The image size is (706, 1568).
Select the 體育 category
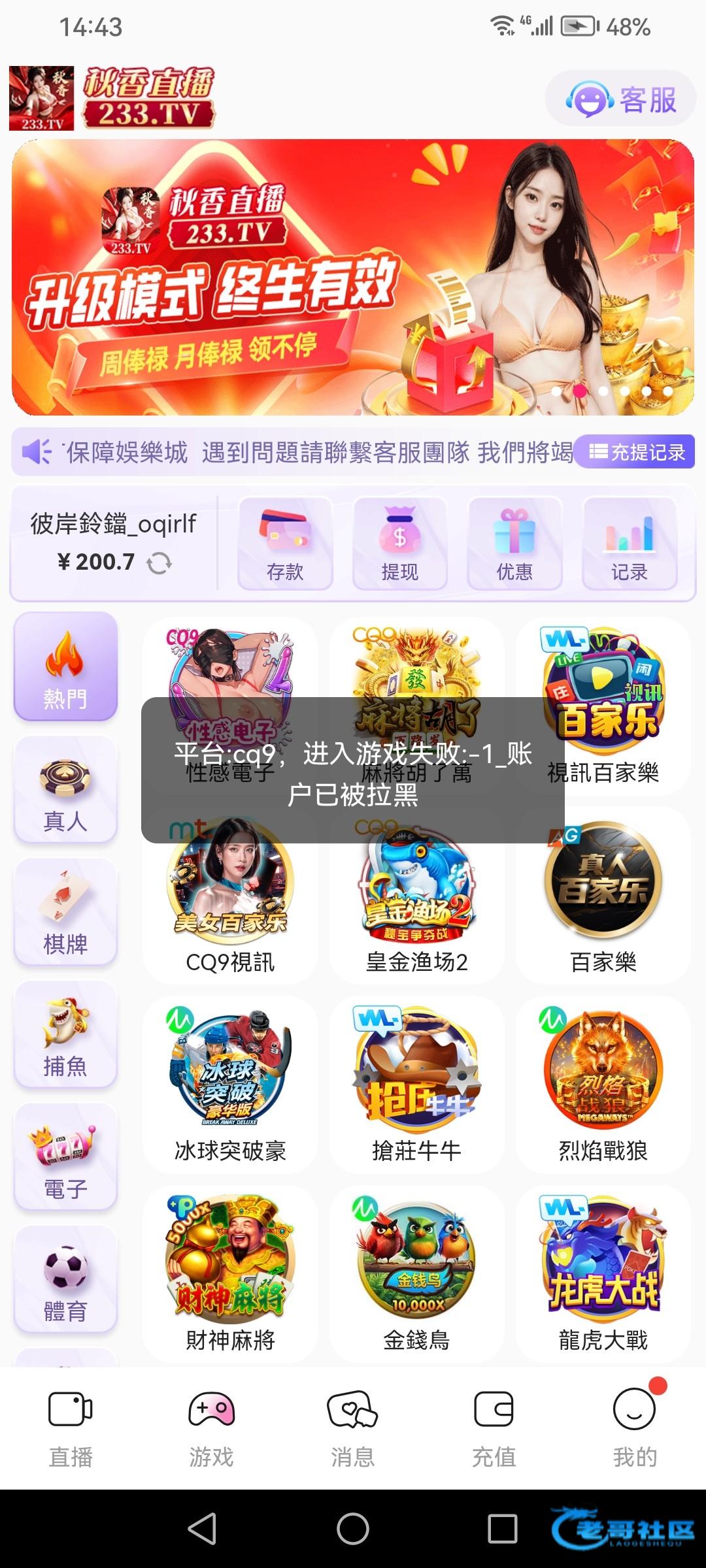coord(65,1280)
